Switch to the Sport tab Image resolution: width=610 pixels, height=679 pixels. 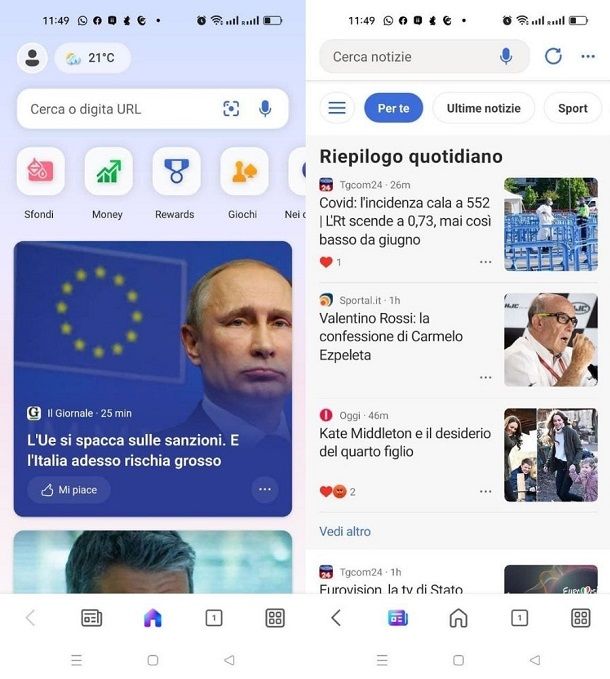572,108
